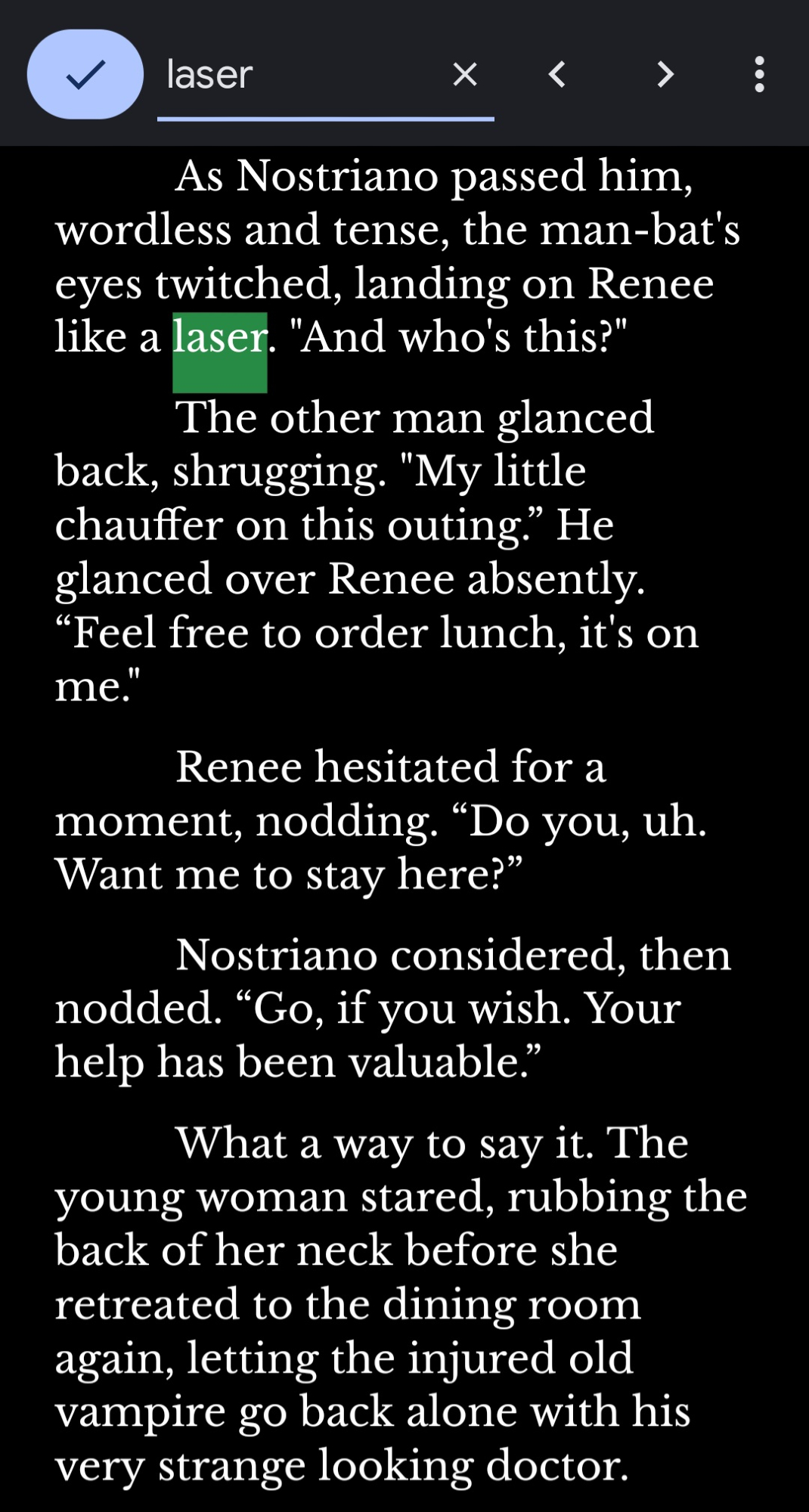Edit the search field containing 'laser'
This screenshot has width=809, height=1512.
click(x=295, y=75)
